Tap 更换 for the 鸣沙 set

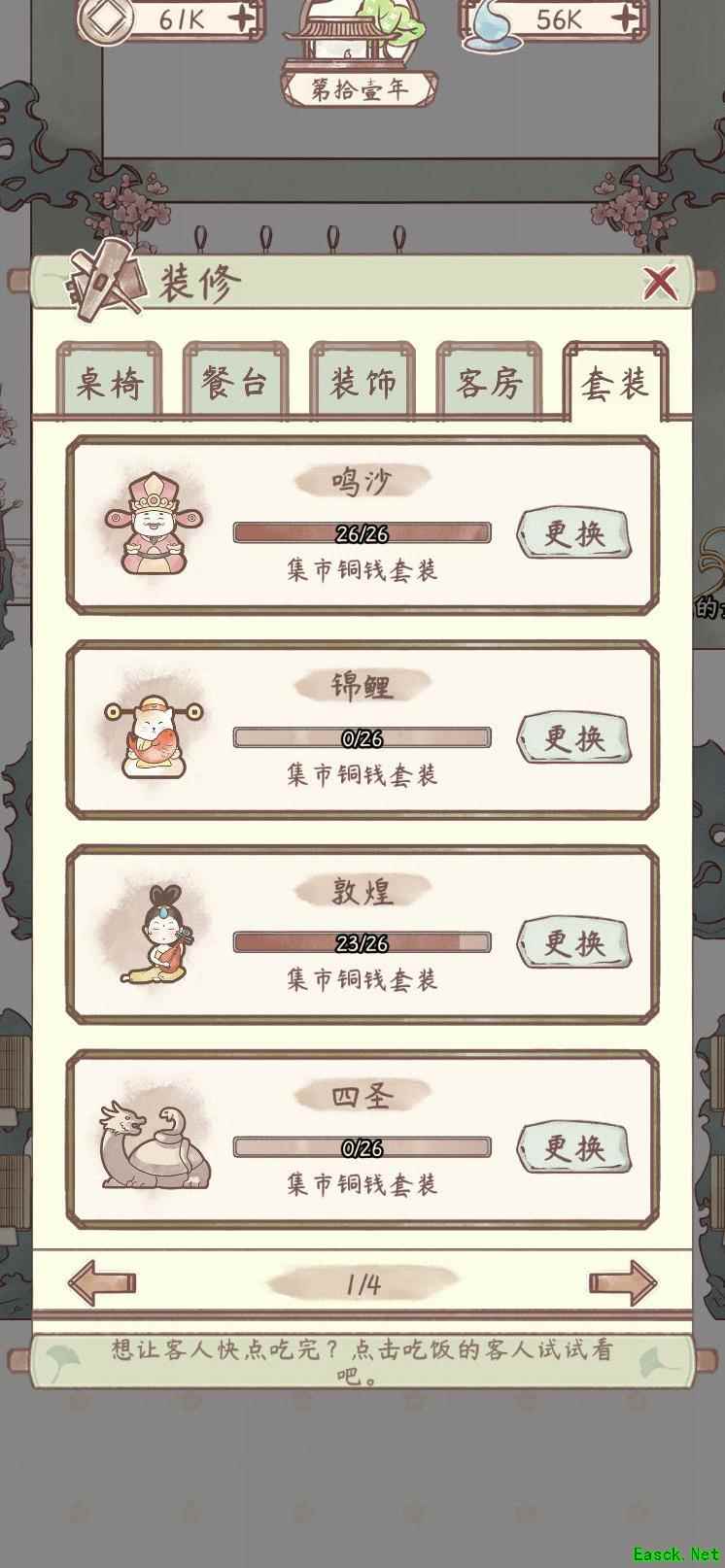pyautogui.click(x=573, y=533)
